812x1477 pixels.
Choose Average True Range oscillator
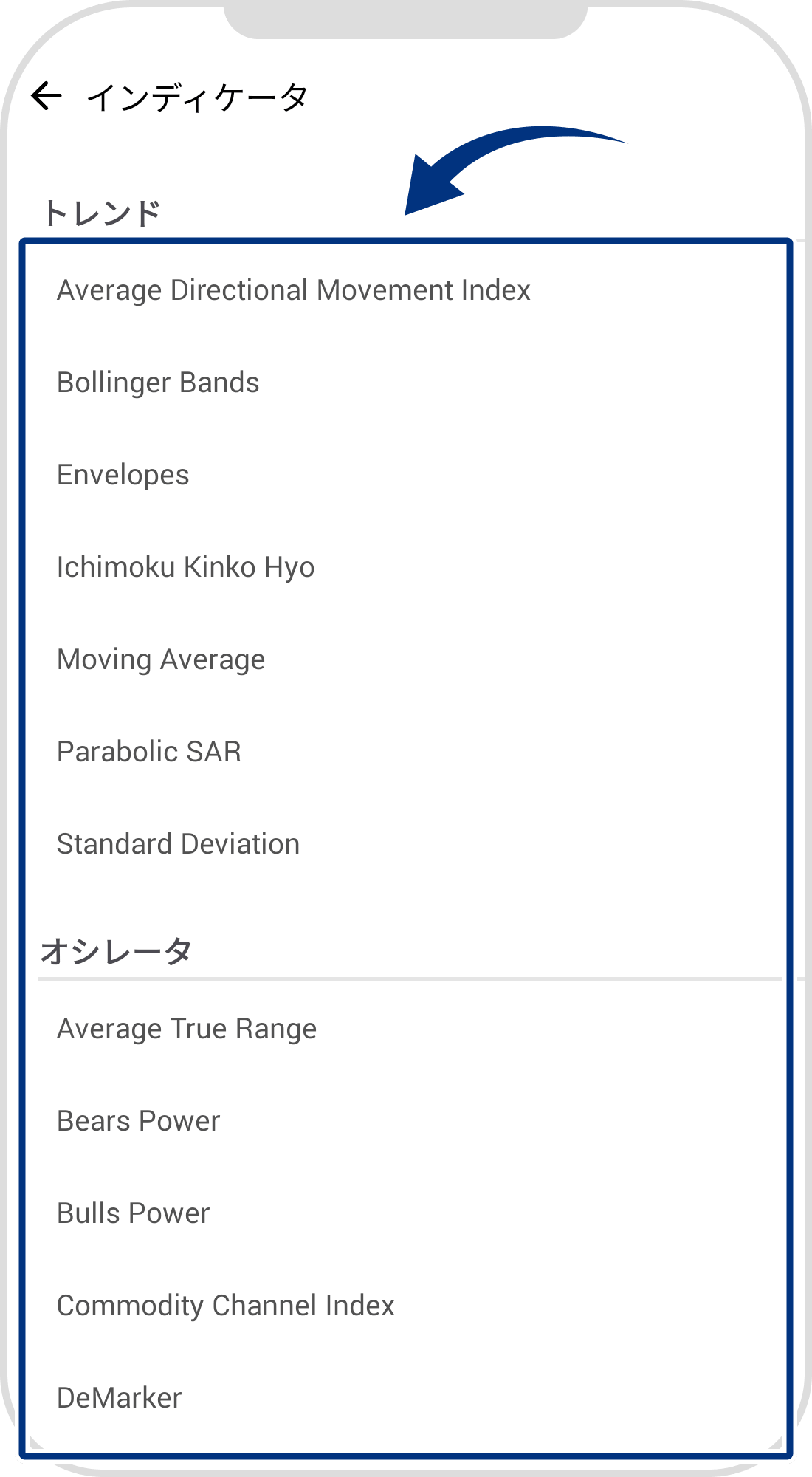(187, 1029)
